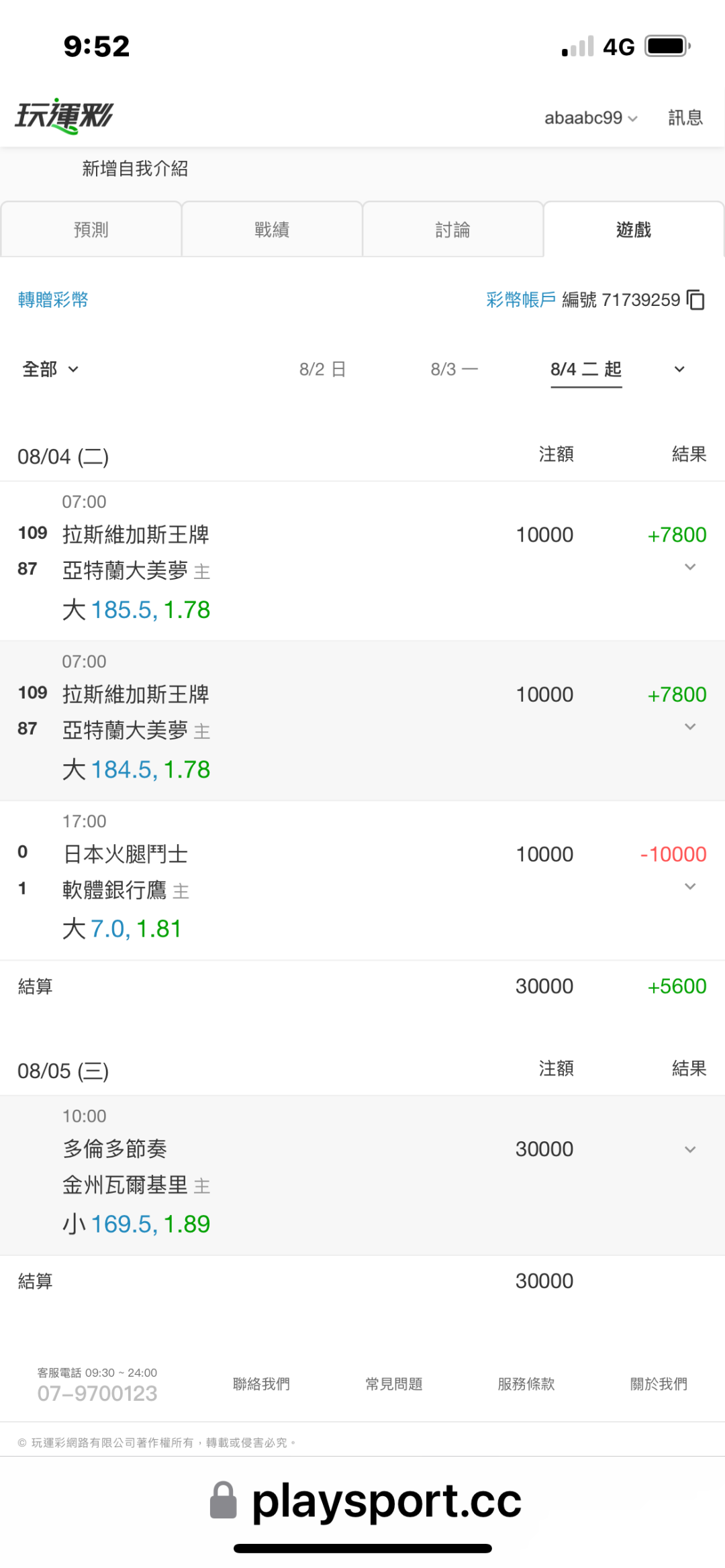The image size is (725, 1568).
Task: Expand the 大 185.5 bet details
Action: (x=690, y=567)
